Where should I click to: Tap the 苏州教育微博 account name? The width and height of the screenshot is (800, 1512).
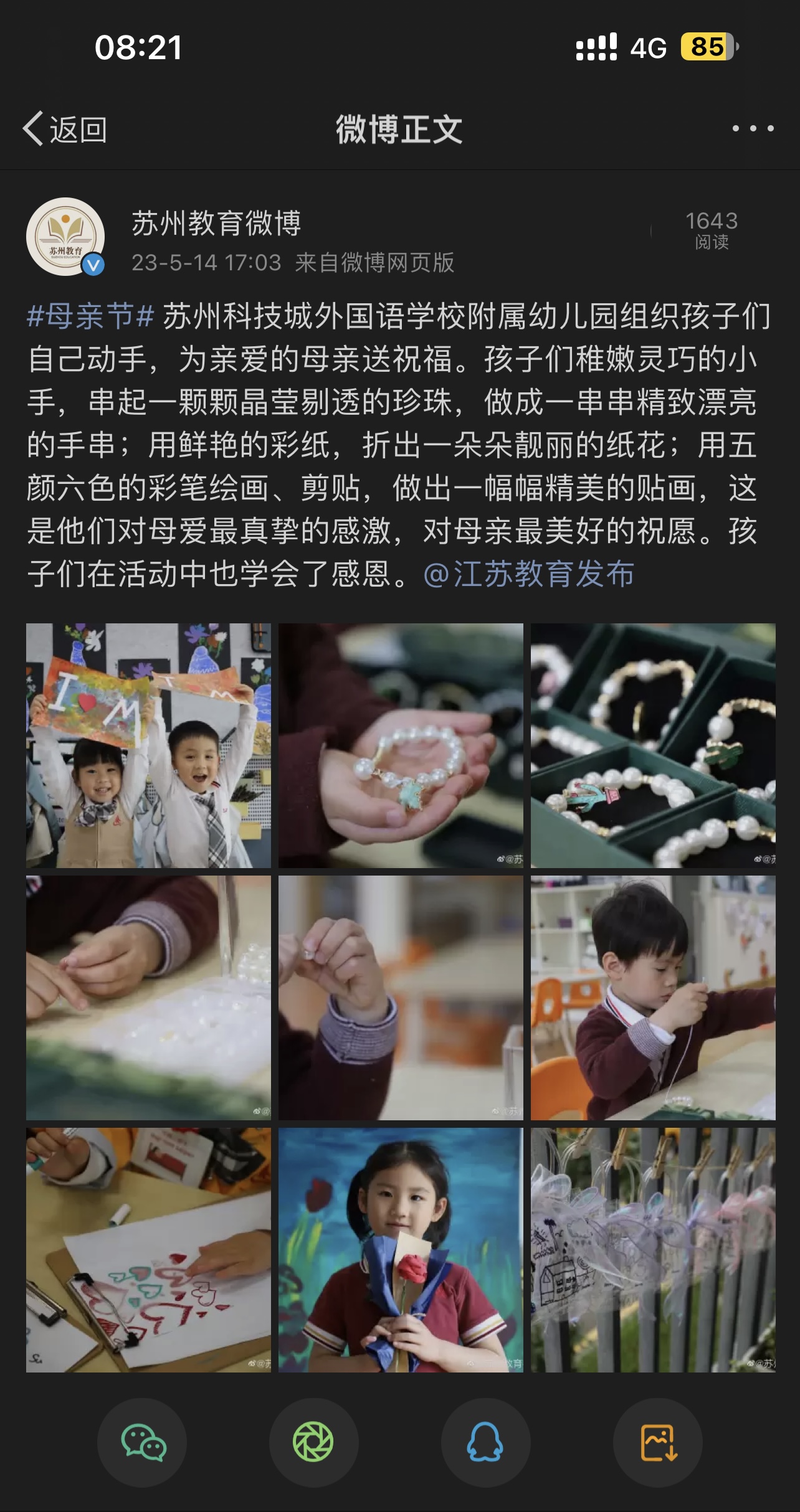(216, 223)
